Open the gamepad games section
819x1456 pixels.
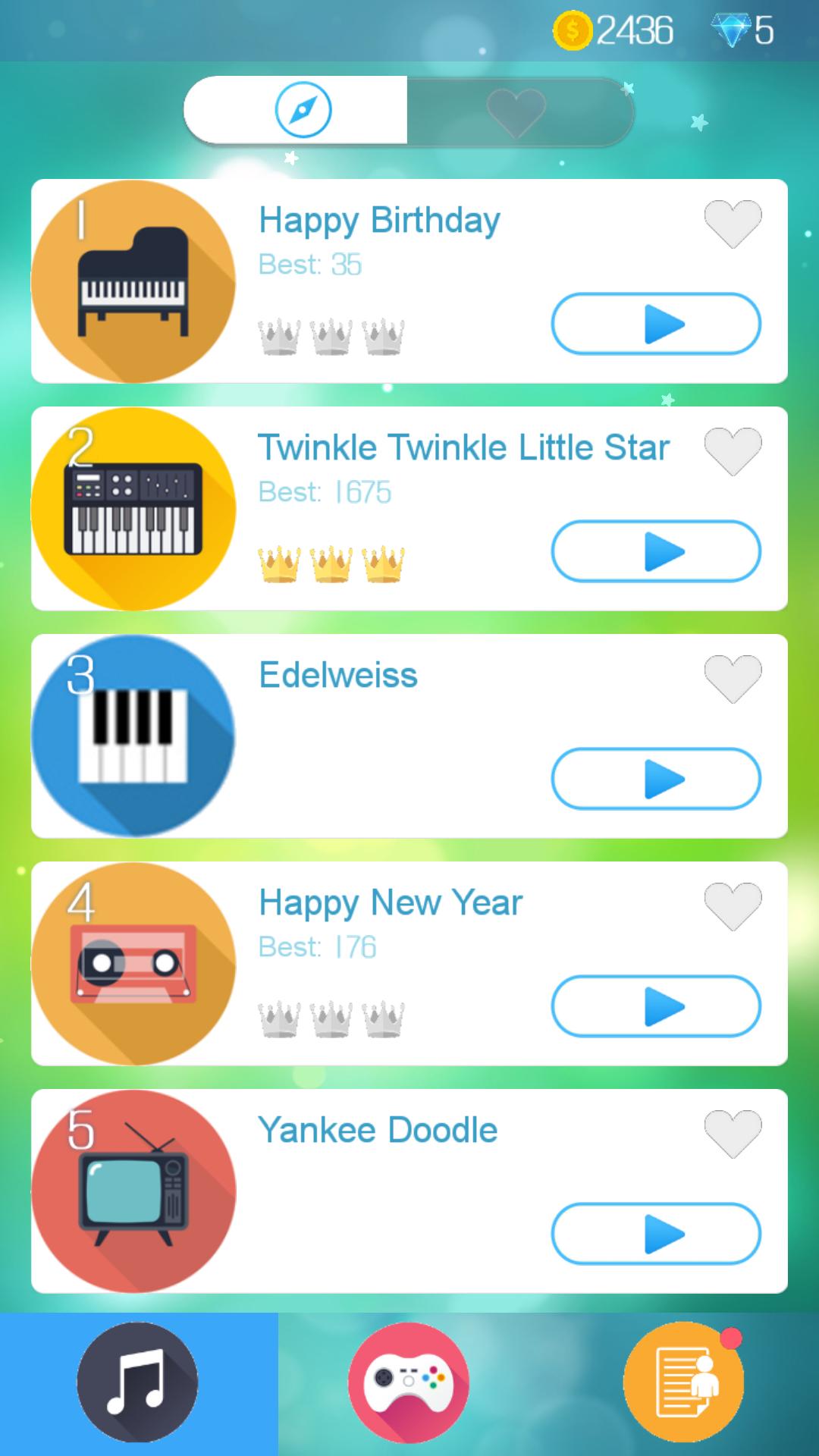pos(409,1382)
